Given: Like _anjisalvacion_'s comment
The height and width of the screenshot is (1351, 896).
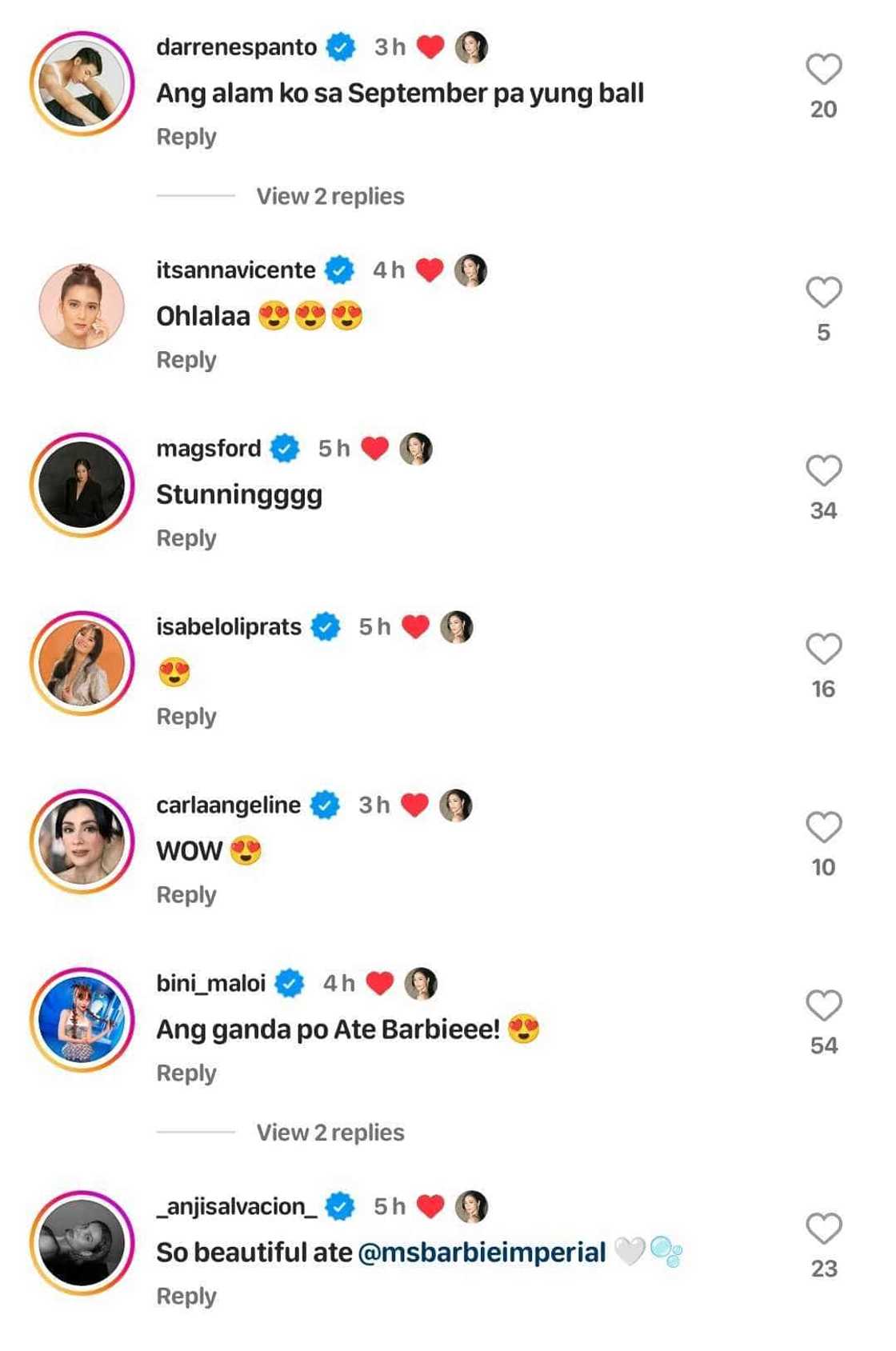Looking at the screenshot, I should pos(823,1229).
